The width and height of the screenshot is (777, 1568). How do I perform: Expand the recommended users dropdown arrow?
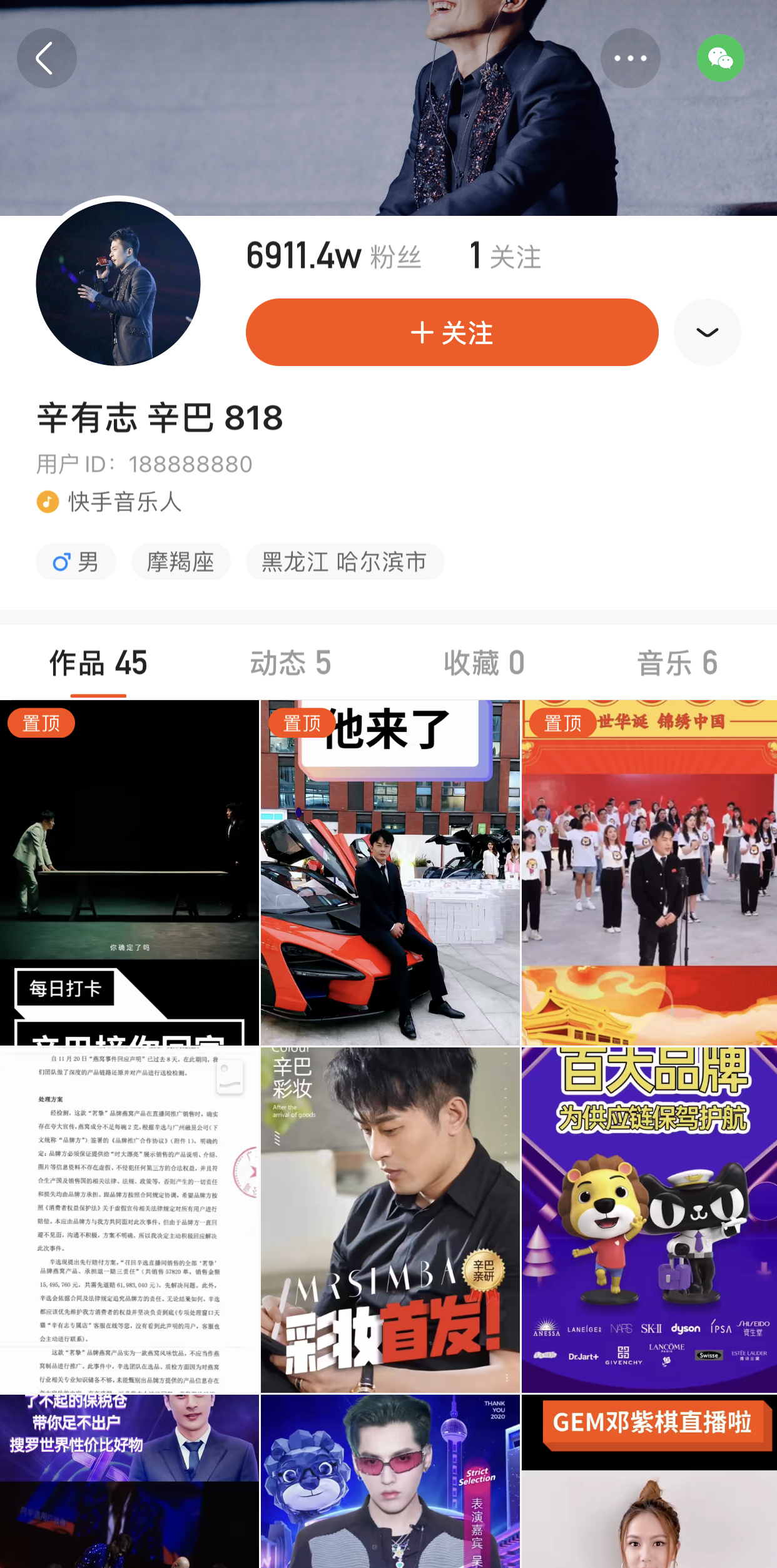tap(707, 332)
